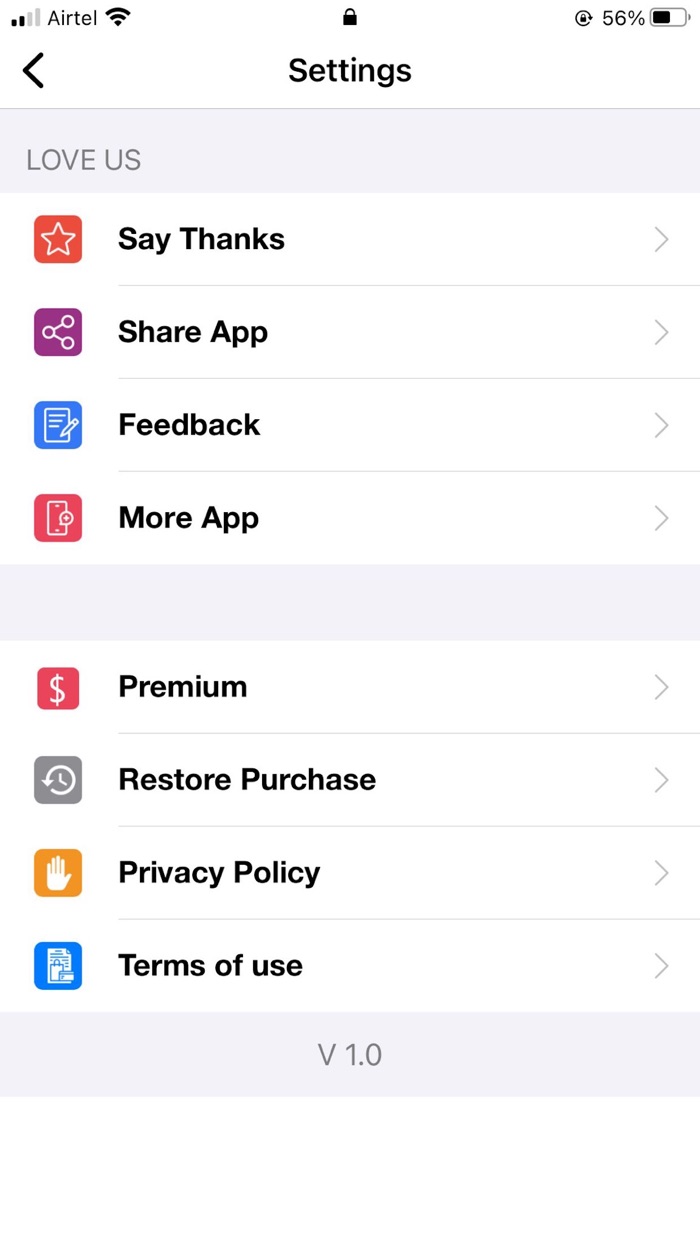Send feedback via the Feedback row
This screenshot has width=700, height=1244.
point(350,425)
